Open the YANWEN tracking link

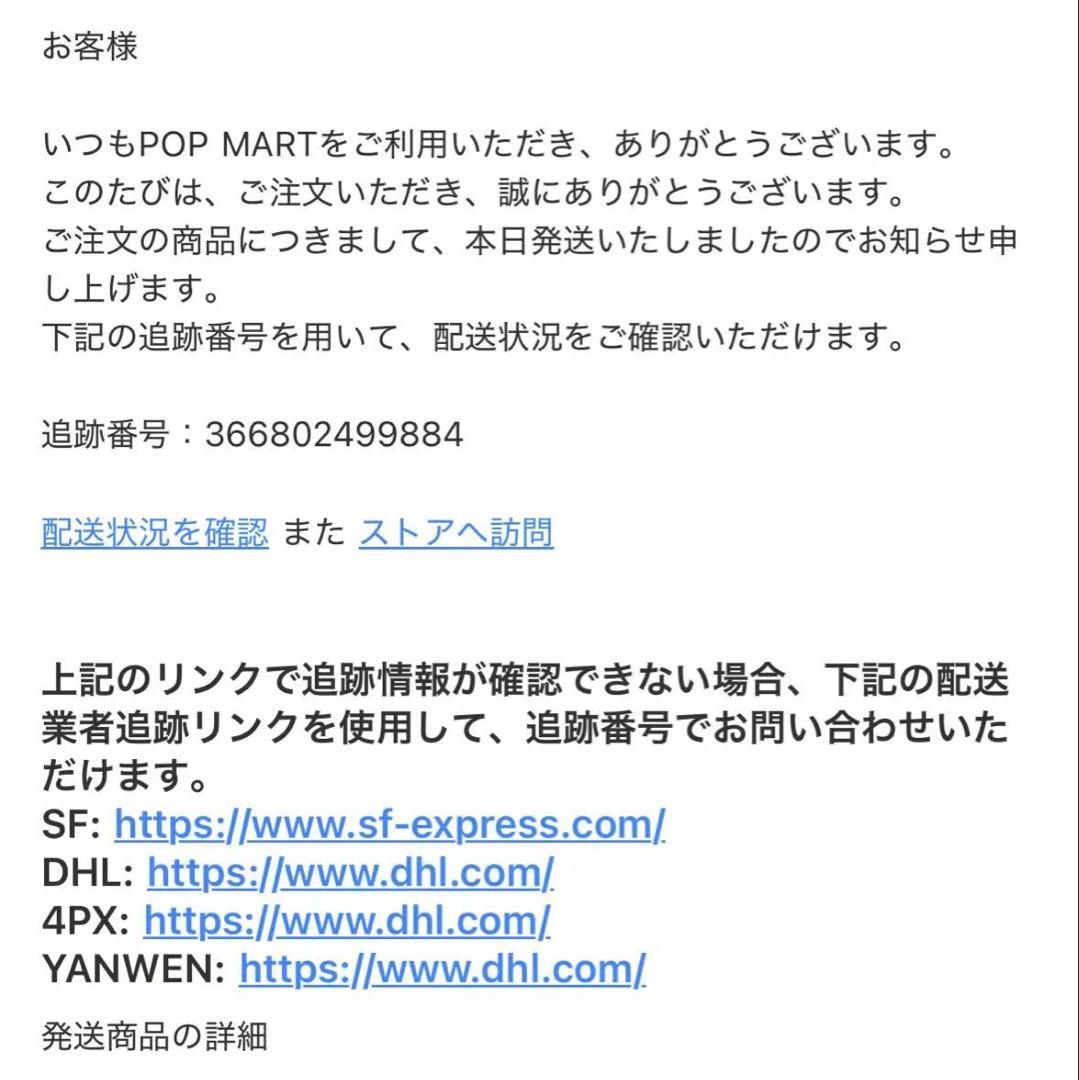click(x=442, y=969)
